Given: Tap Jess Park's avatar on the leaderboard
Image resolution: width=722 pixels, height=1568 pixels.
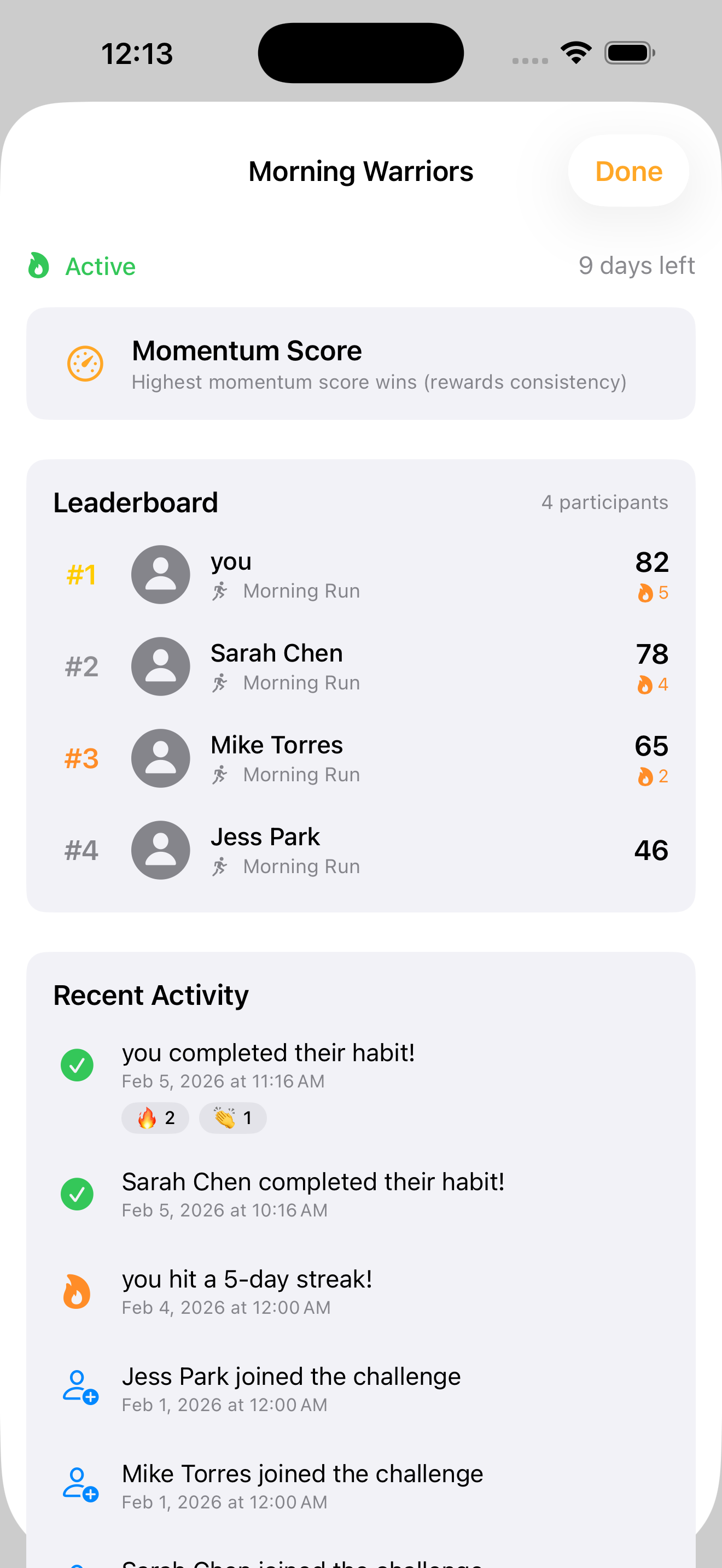Looking at the screenshot, I should 160,849.
